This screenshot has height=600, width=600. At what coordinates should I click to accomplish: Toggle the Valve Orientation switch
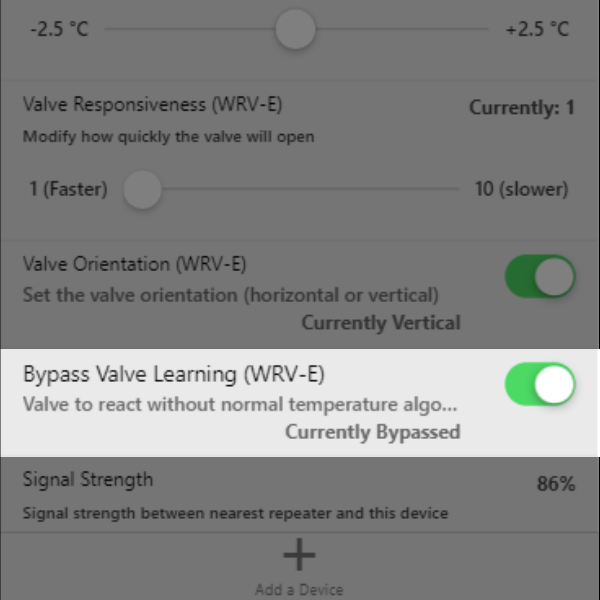(x=540, y=277)
